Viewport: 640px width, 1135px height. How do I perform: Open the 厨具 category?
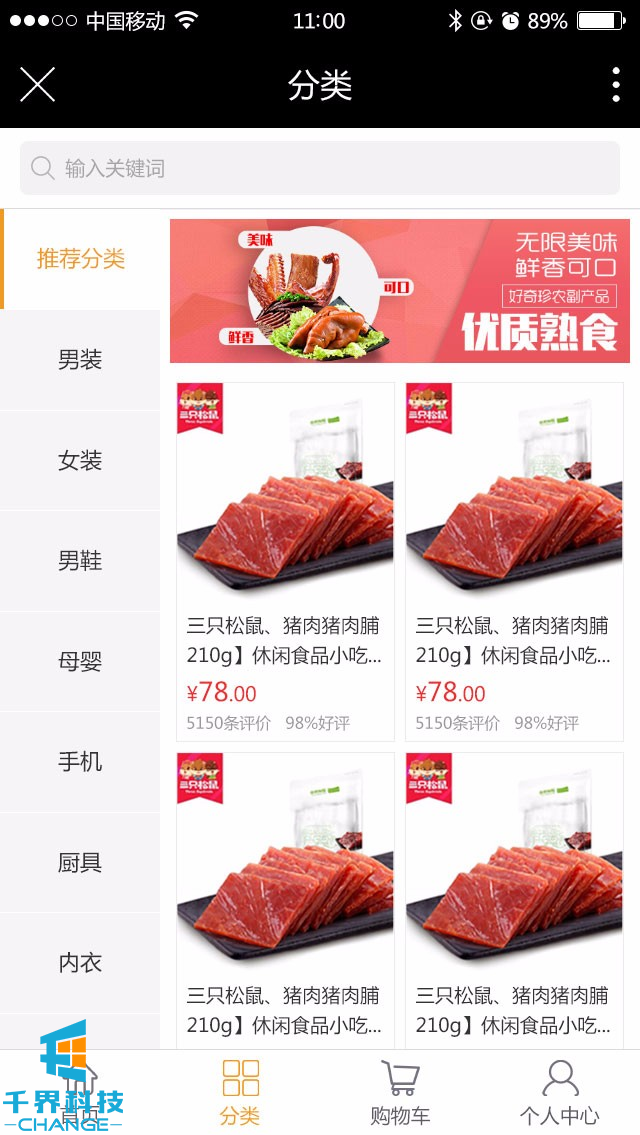point(80,863)
